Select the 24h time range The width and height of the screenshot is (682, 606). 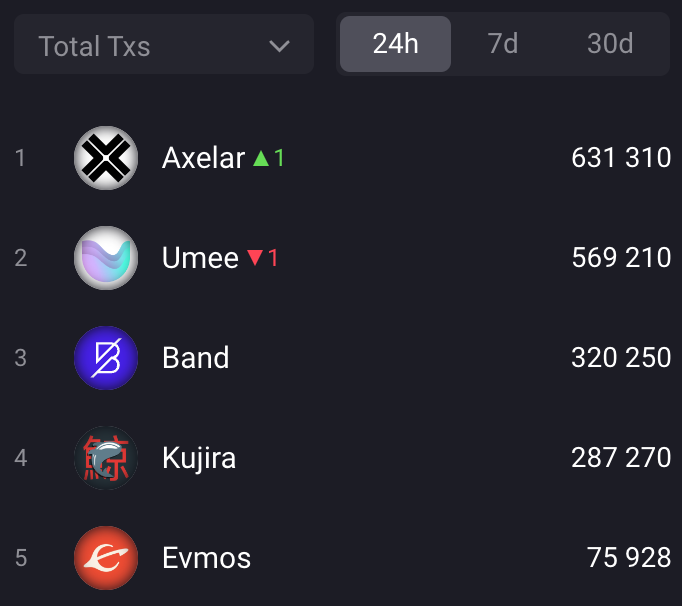395,45
